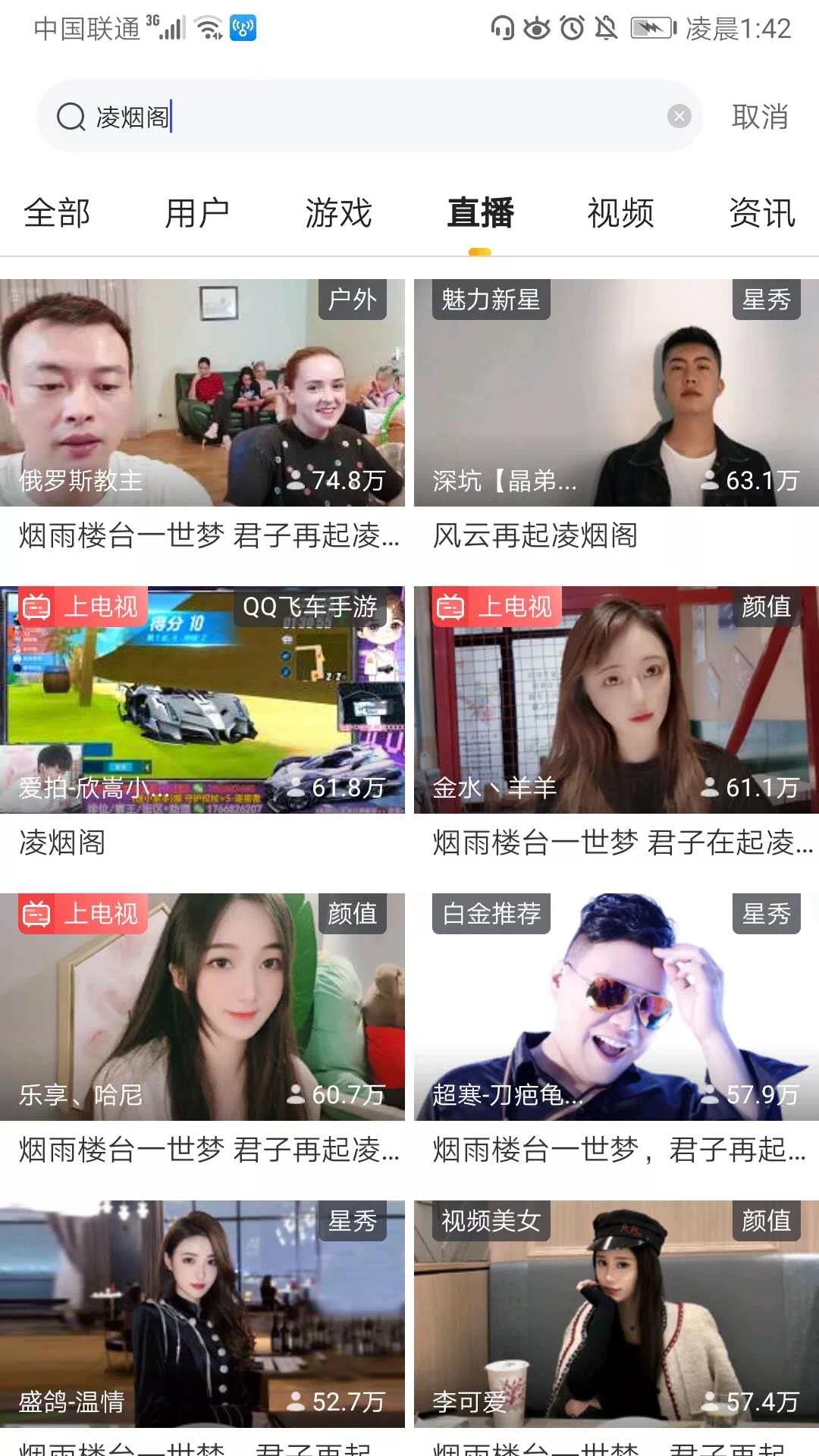Open 金水丶羊羊's live stream

coord(616,699)
